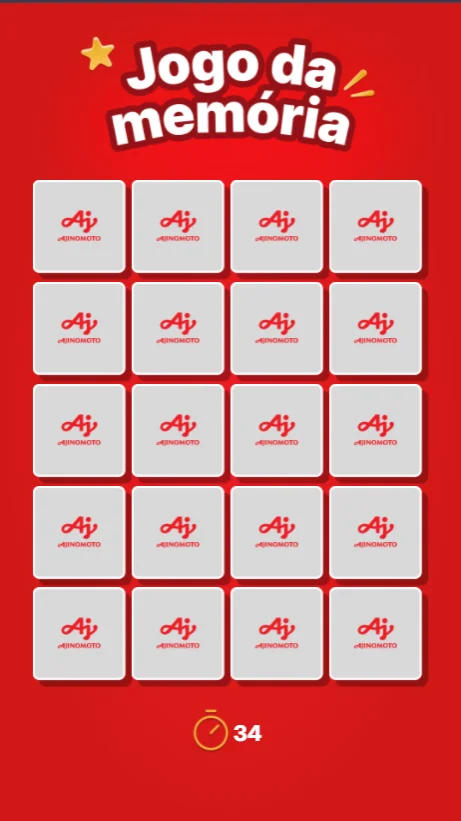Turn over the second card in the bottom row
This screenshot has height=821, width=461.
click(178, 634)
